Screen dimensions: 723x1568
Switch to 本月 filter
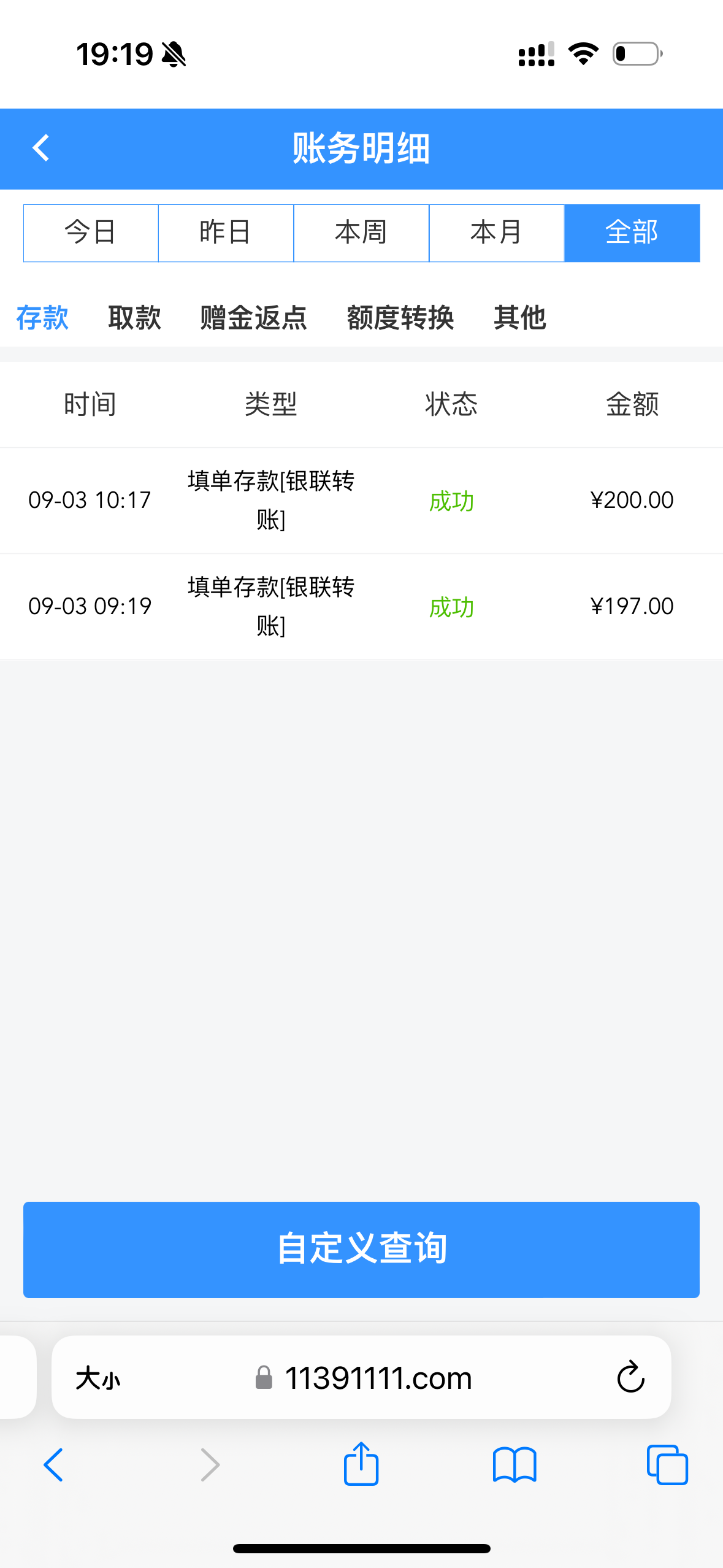click(496, 233)
